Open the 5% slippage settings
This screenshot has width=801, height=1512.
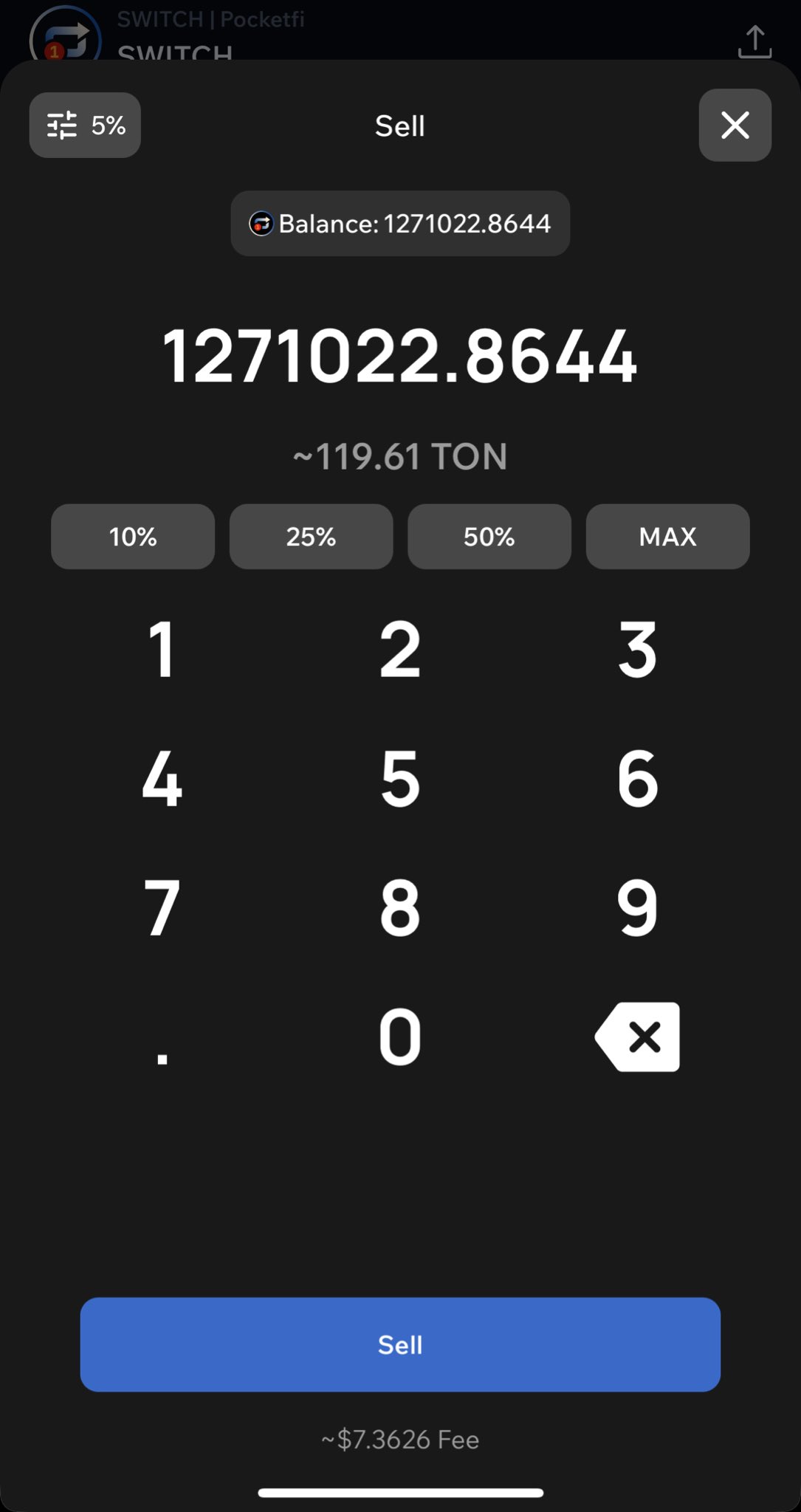(x=85, y=126)
